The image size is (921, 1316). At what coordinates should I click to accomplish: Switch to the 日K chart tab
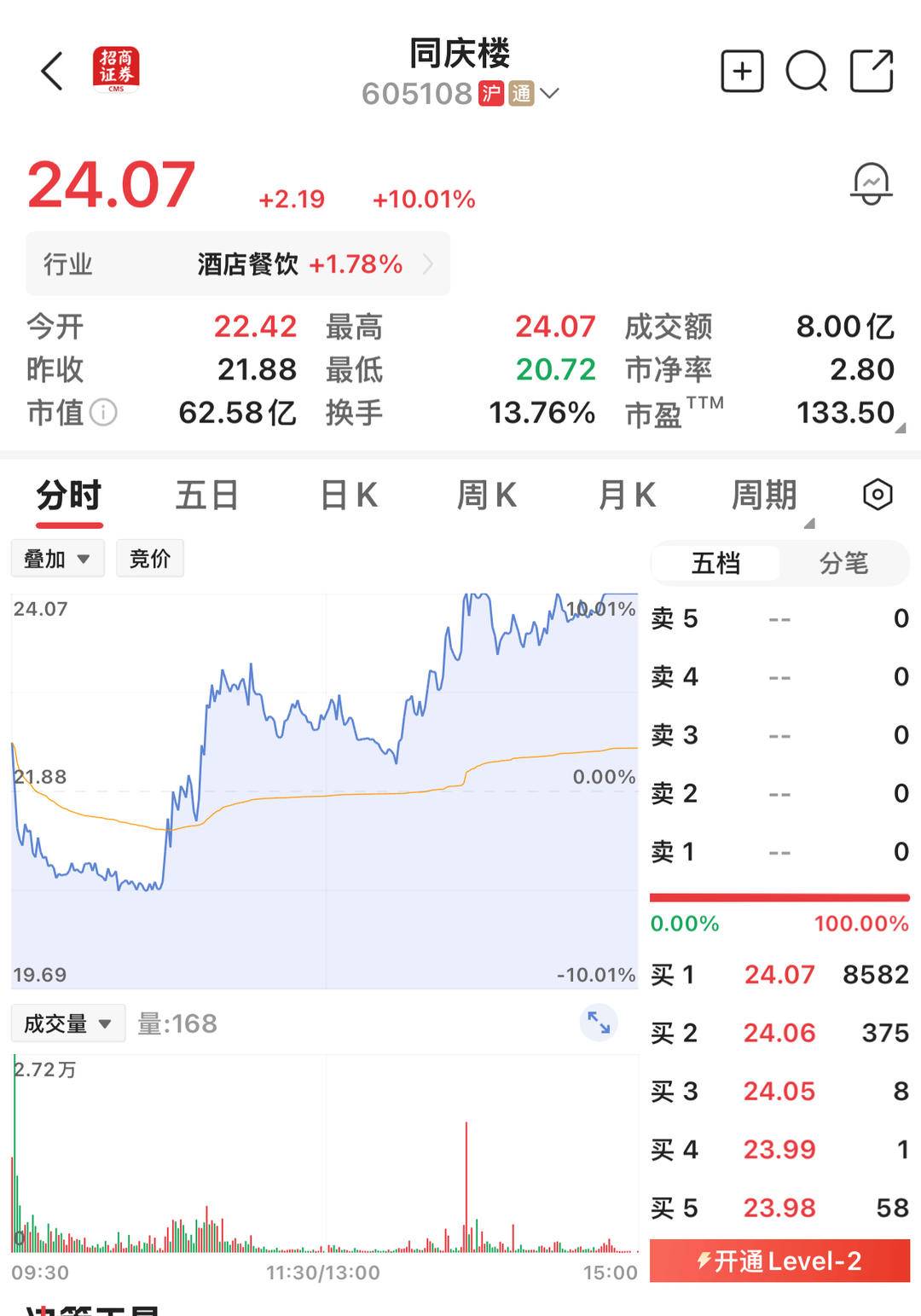[348, 496]
